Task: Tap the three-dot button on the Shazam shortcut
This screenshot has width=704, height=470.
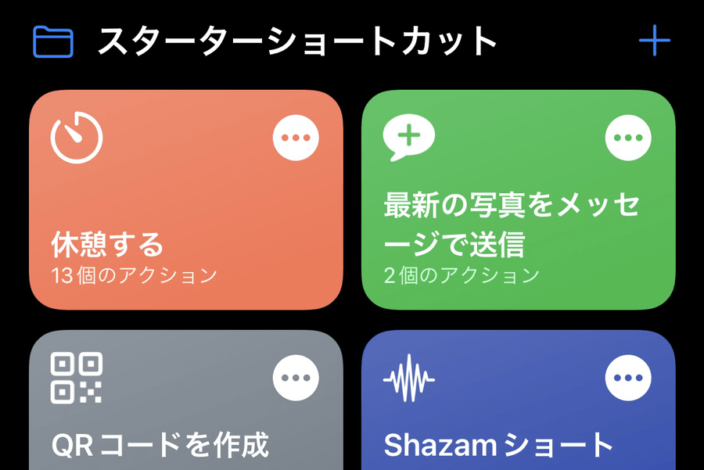Action: [628, 378]
